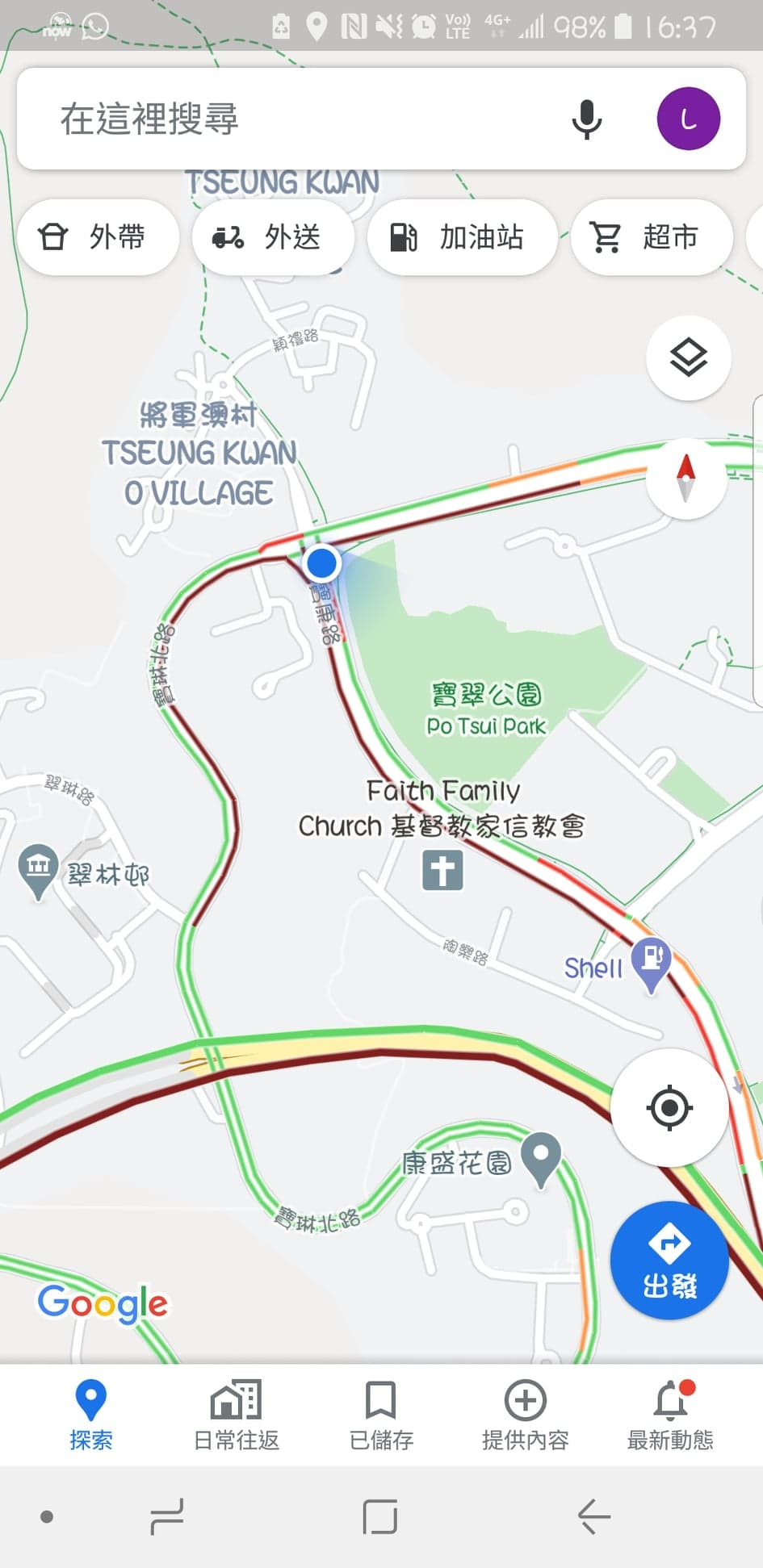This screenshot has height=1568, width=763.
Task: Select the 超市 supermarket chip
Action: (x=651, y=237)
